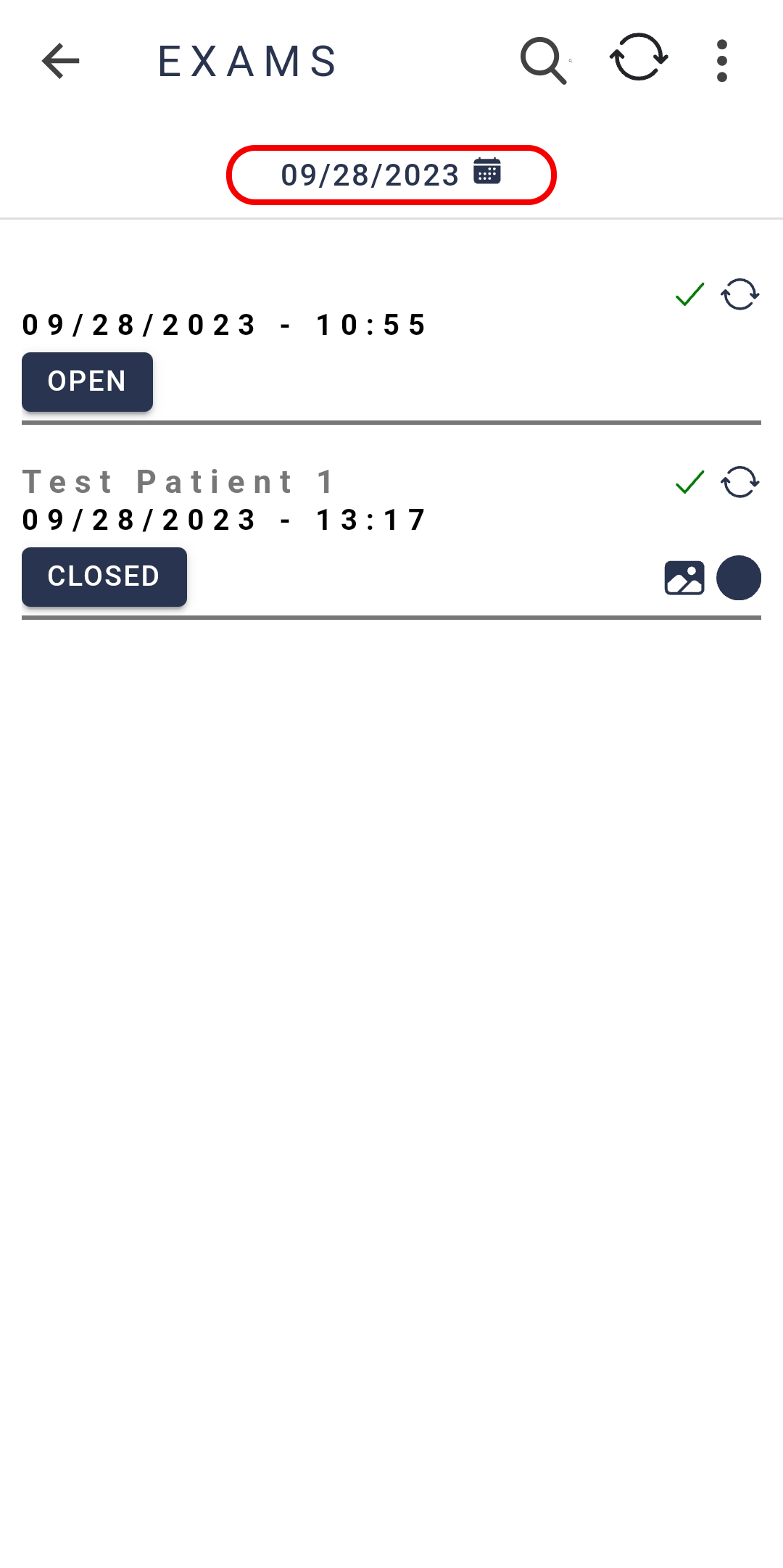Open the three-dot overflow menu
Viewport: 783px width, 1568px height.
[x=722, y=61]
